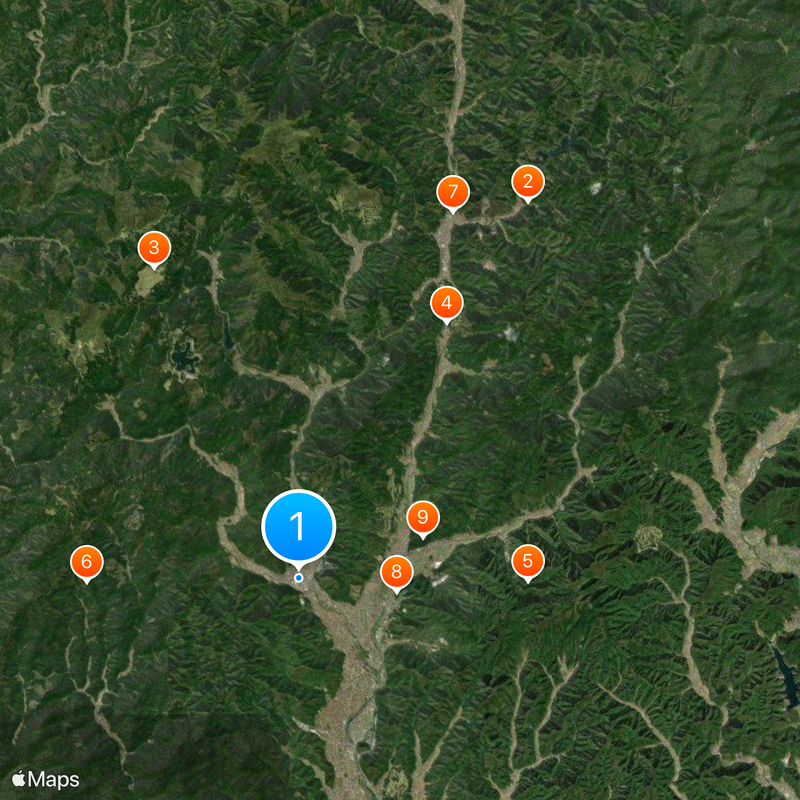The height and width of the screenshot is (800, 800).
Task: Open the Apple Maps attribution link
Action: coord(46,779)
